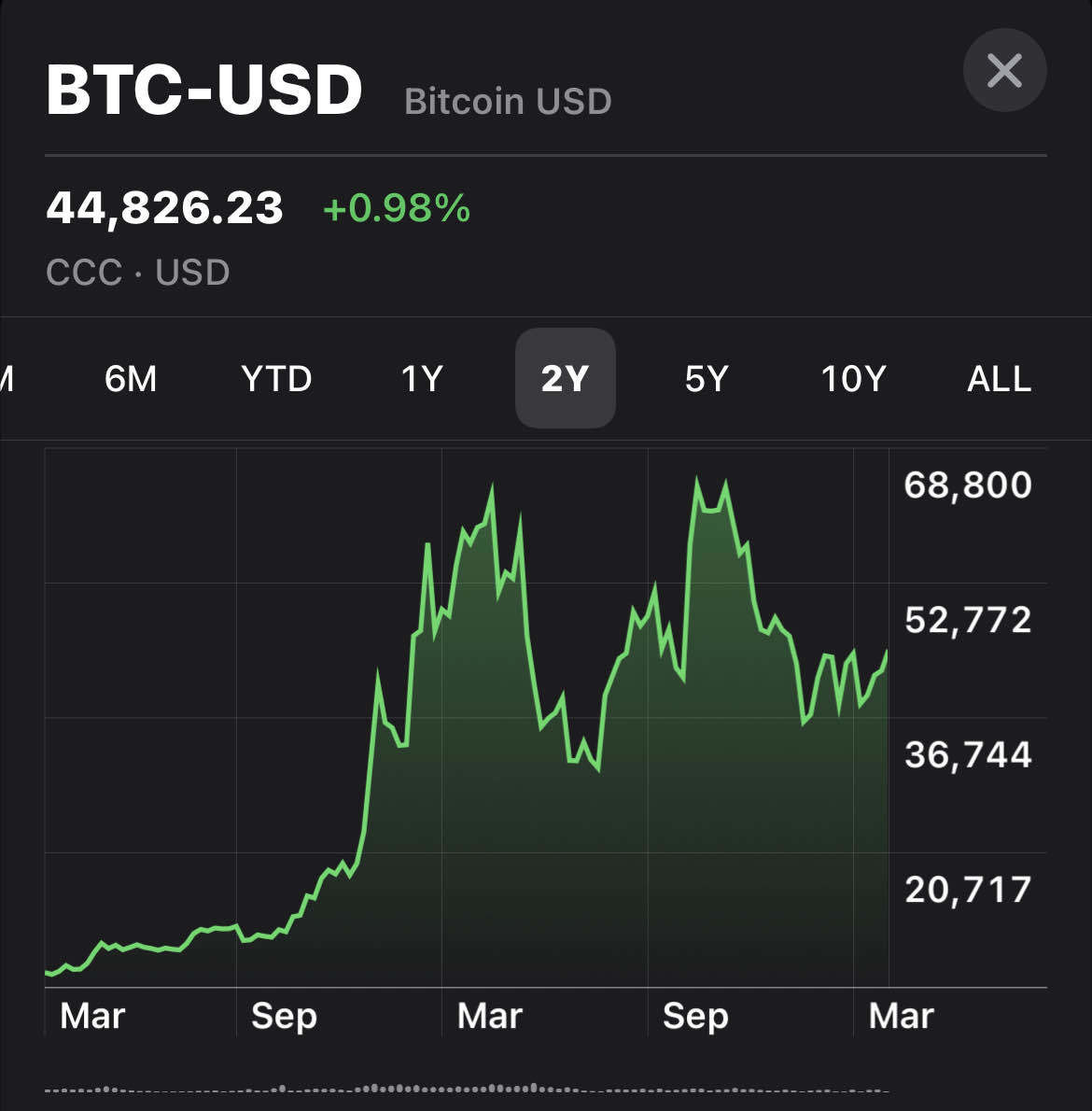
Task: Click the CCC · USD exchange label
Action: click(x=138, y=272)
